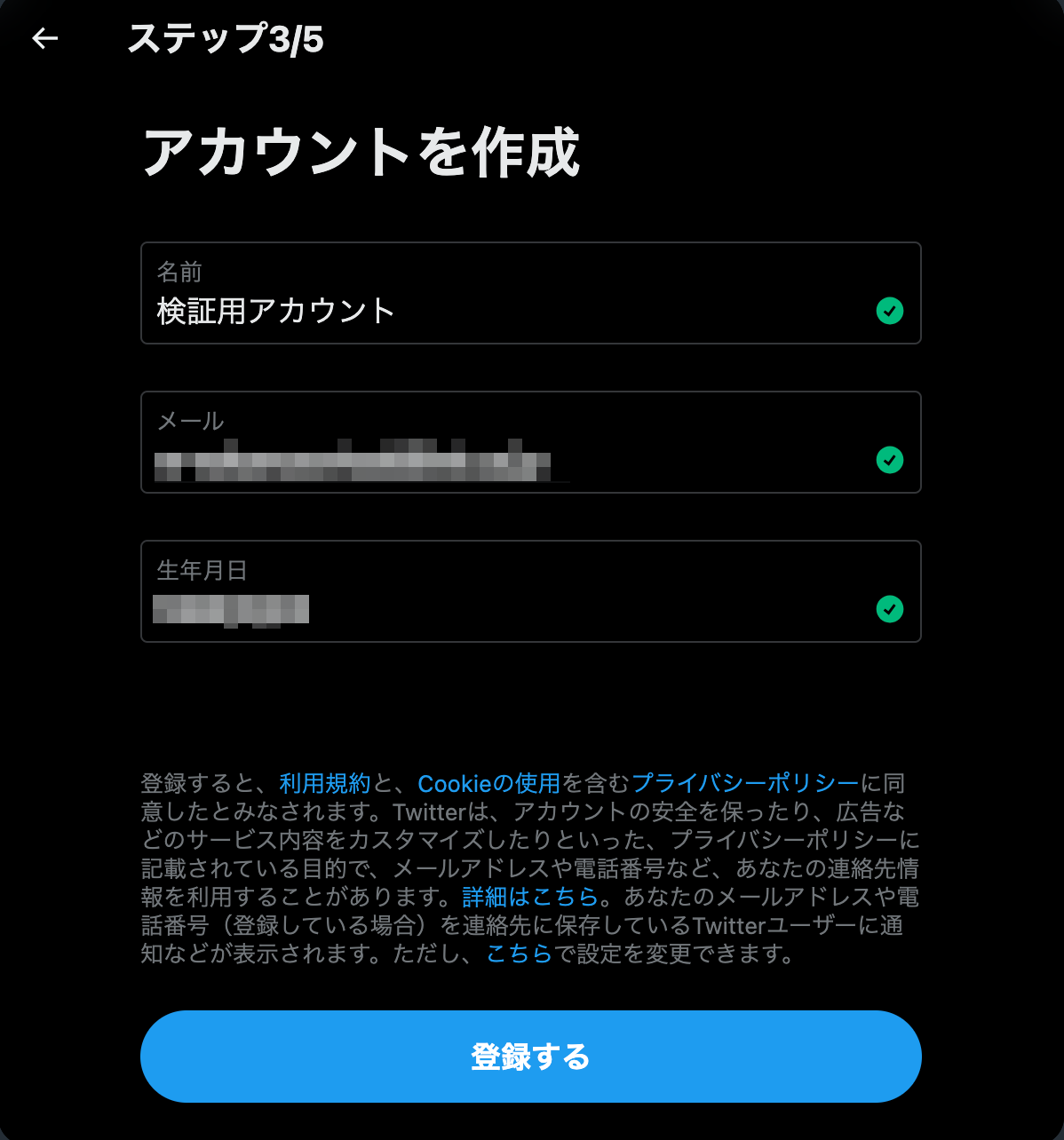
Task: Open the プライバシーポリシー link
Action: [x=745, y=783]
